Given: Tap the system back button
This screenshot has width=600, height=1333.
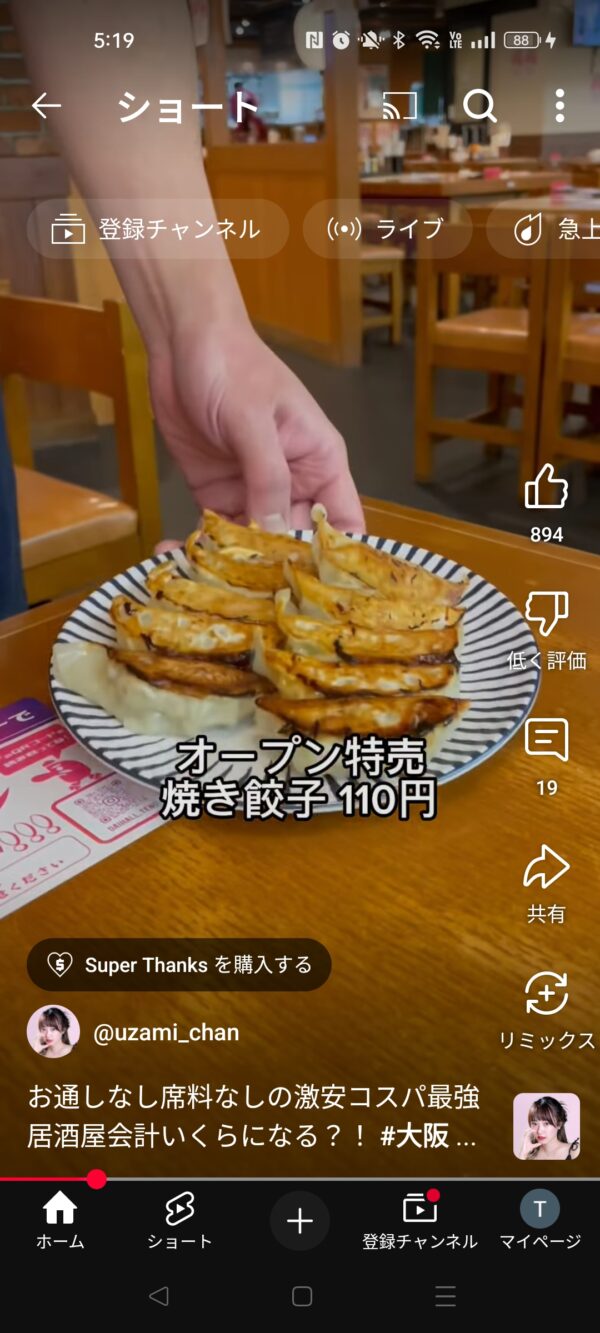Looking at the screenshot, I should coord(158,1296).
